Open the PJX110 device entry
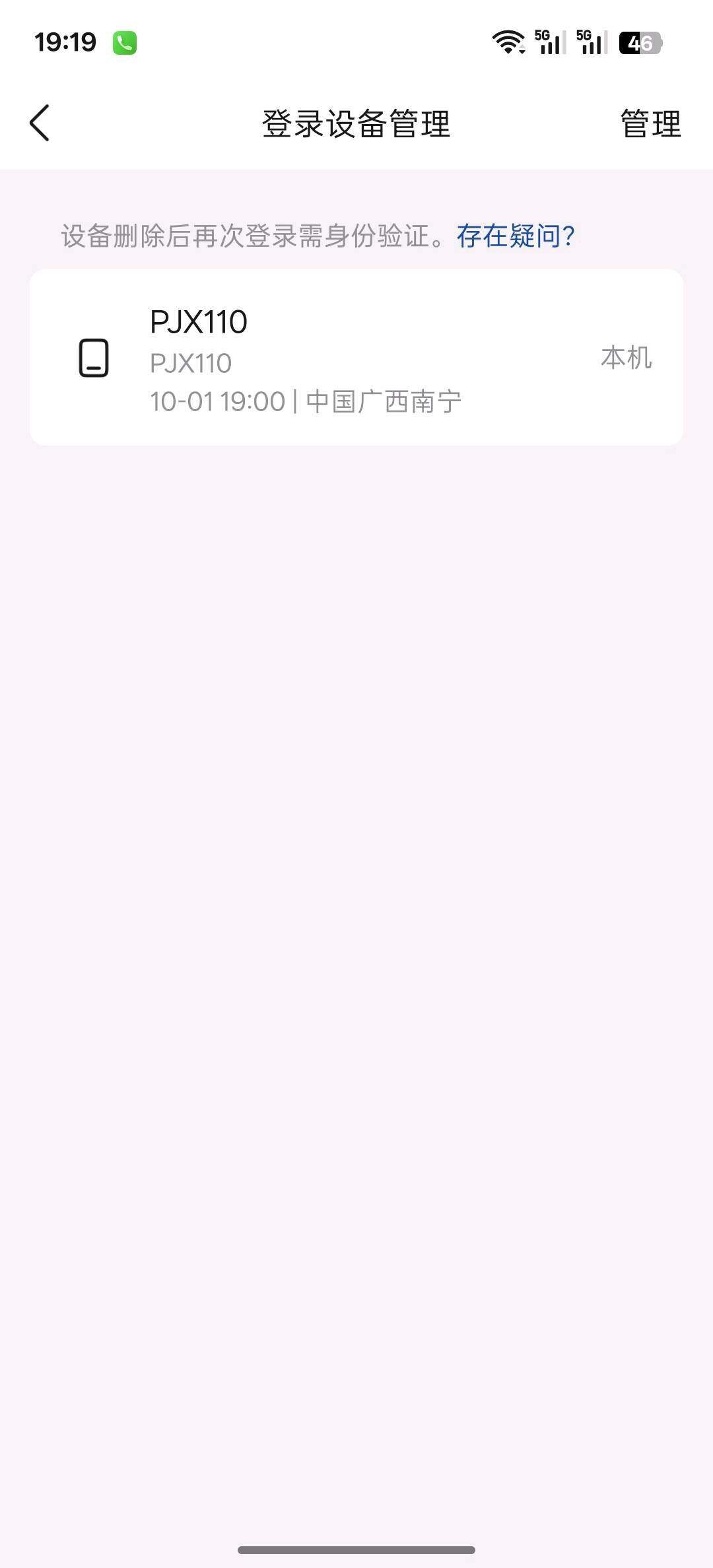The image size is (713, 1568). tap(356, 357)
